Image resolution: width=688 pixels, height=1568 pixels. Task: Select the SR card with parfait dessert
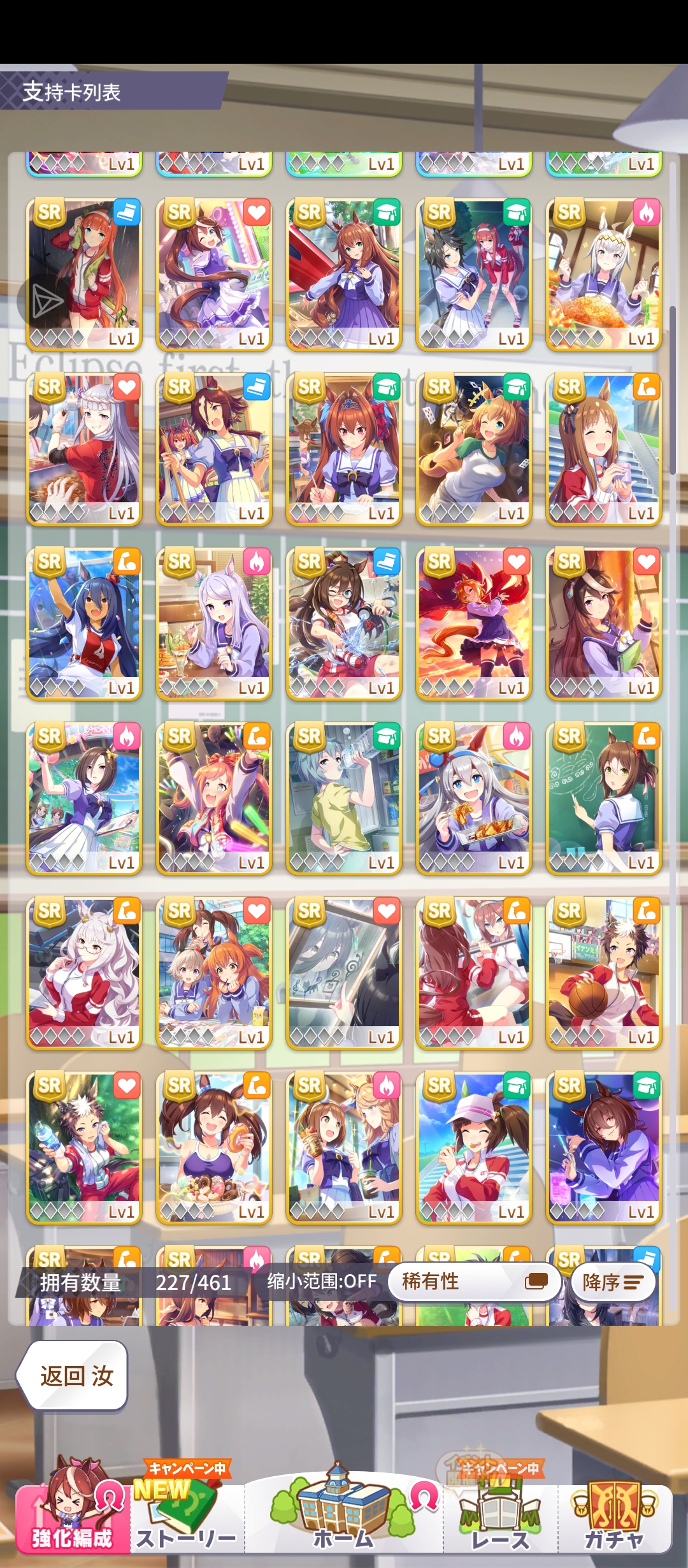[213, 623]
